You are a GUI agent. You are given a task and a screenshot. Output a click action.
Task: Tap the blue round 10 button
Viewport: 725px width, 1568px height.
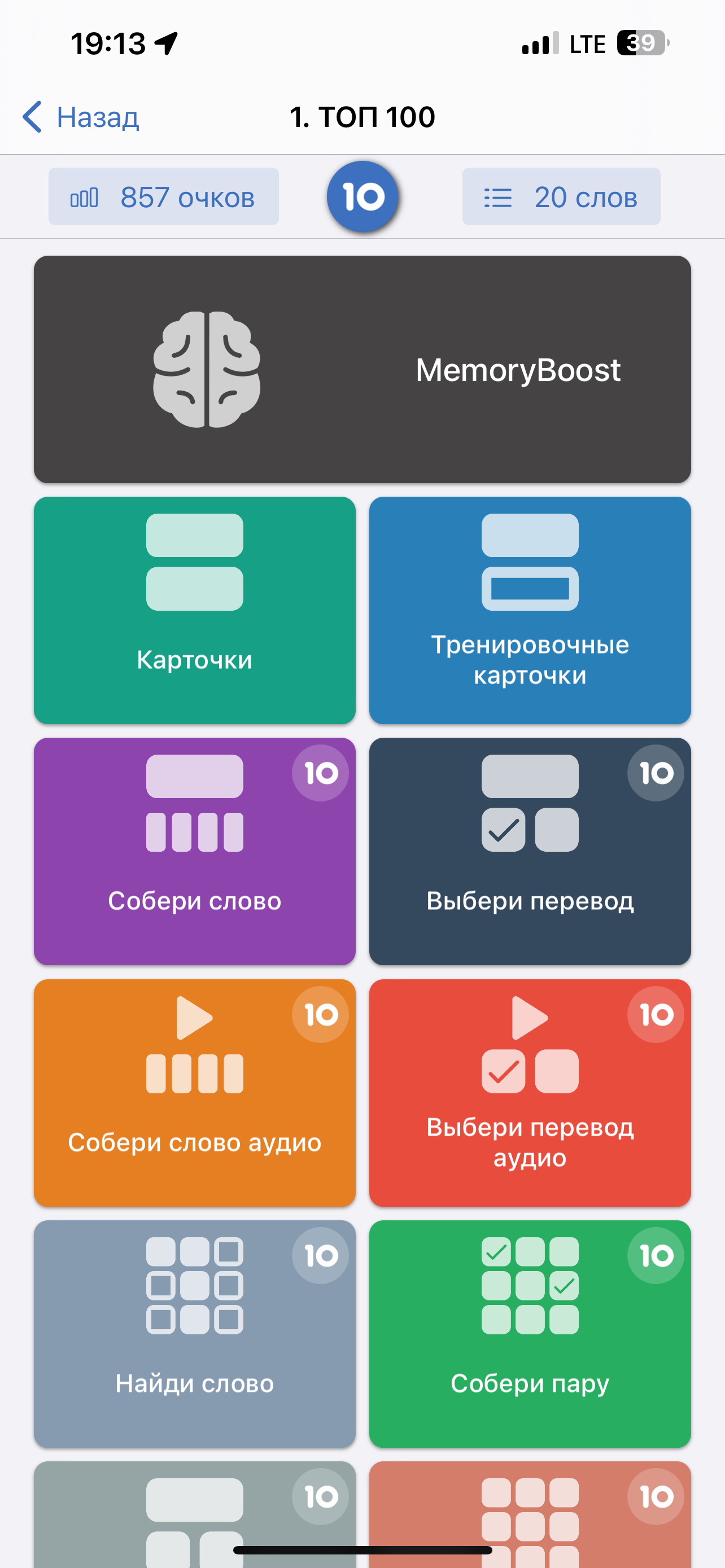point(363,196)
